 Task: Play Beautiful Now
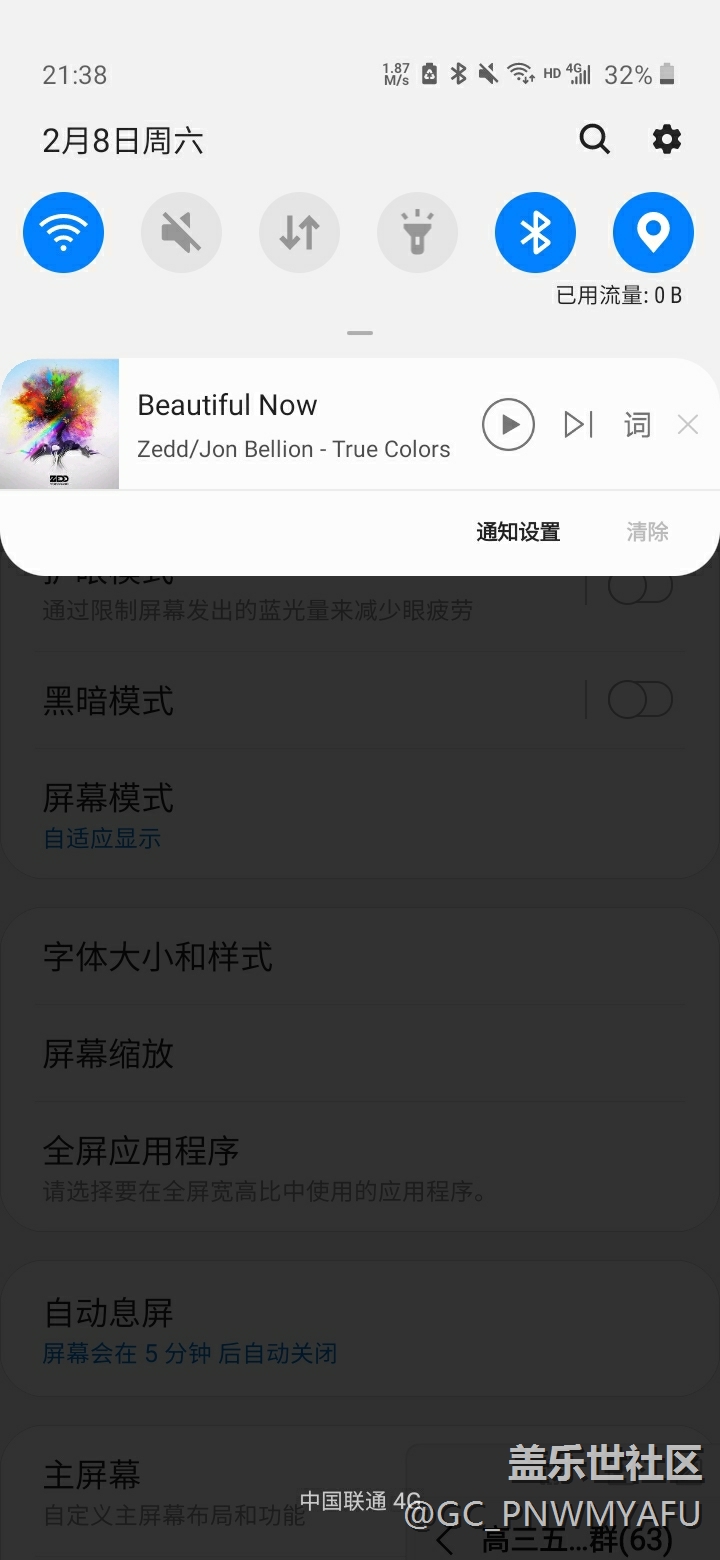(x=508, y=425)
